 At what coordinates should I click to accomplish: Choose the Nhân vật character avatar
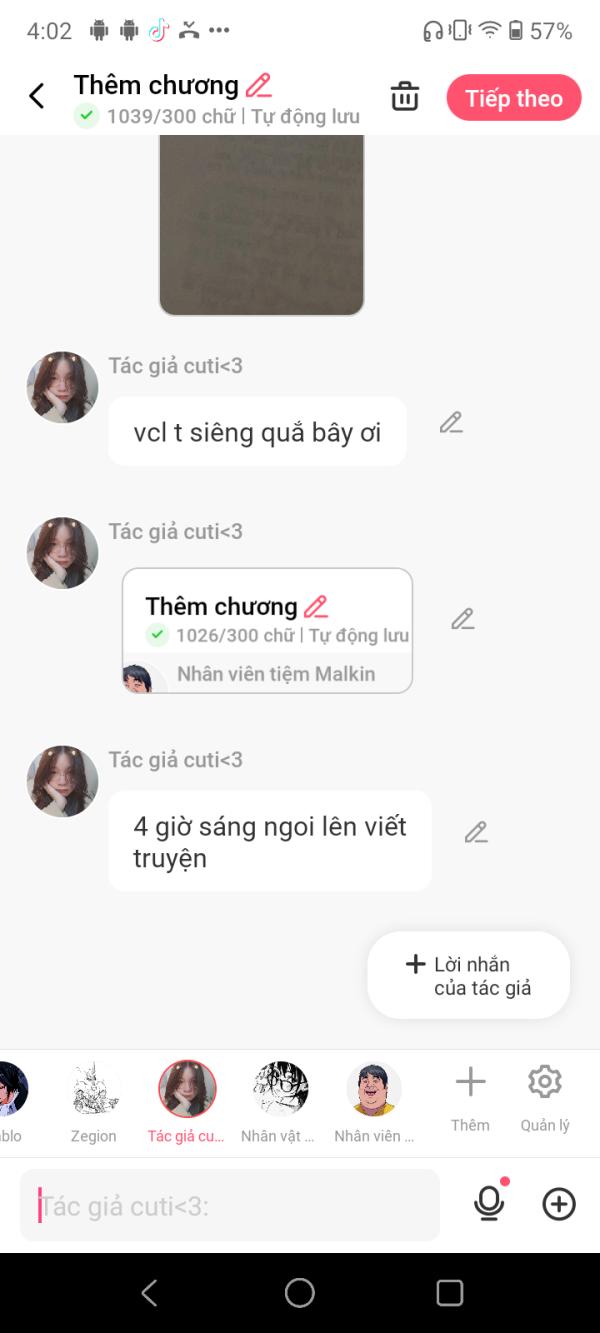280,1090
